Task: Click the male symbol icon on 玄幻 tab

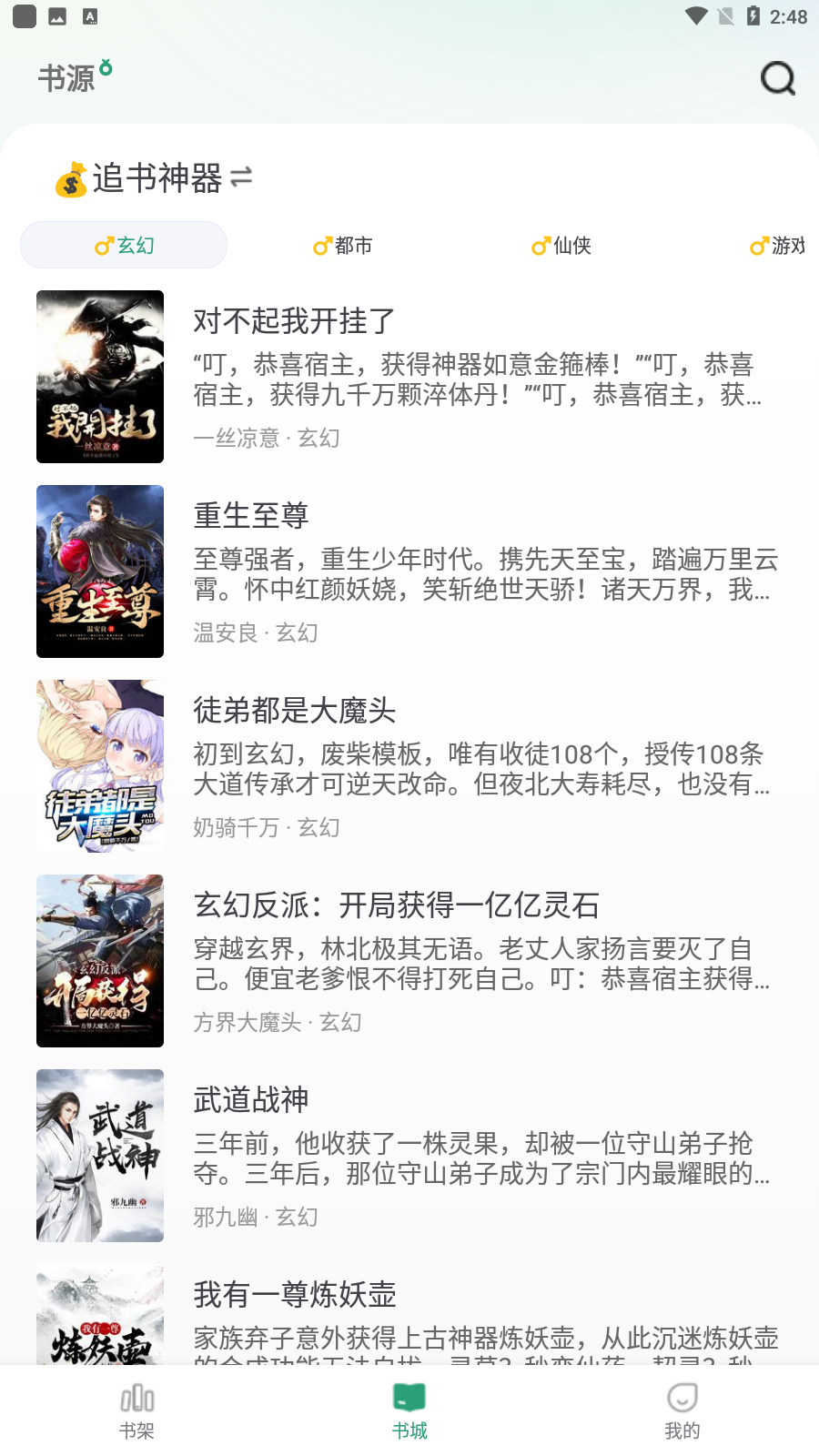Action: pos(103,246)
